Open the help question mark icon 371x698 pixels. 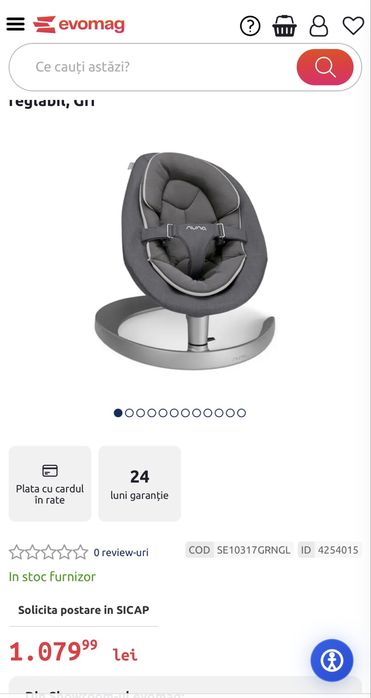coord(250,26)
